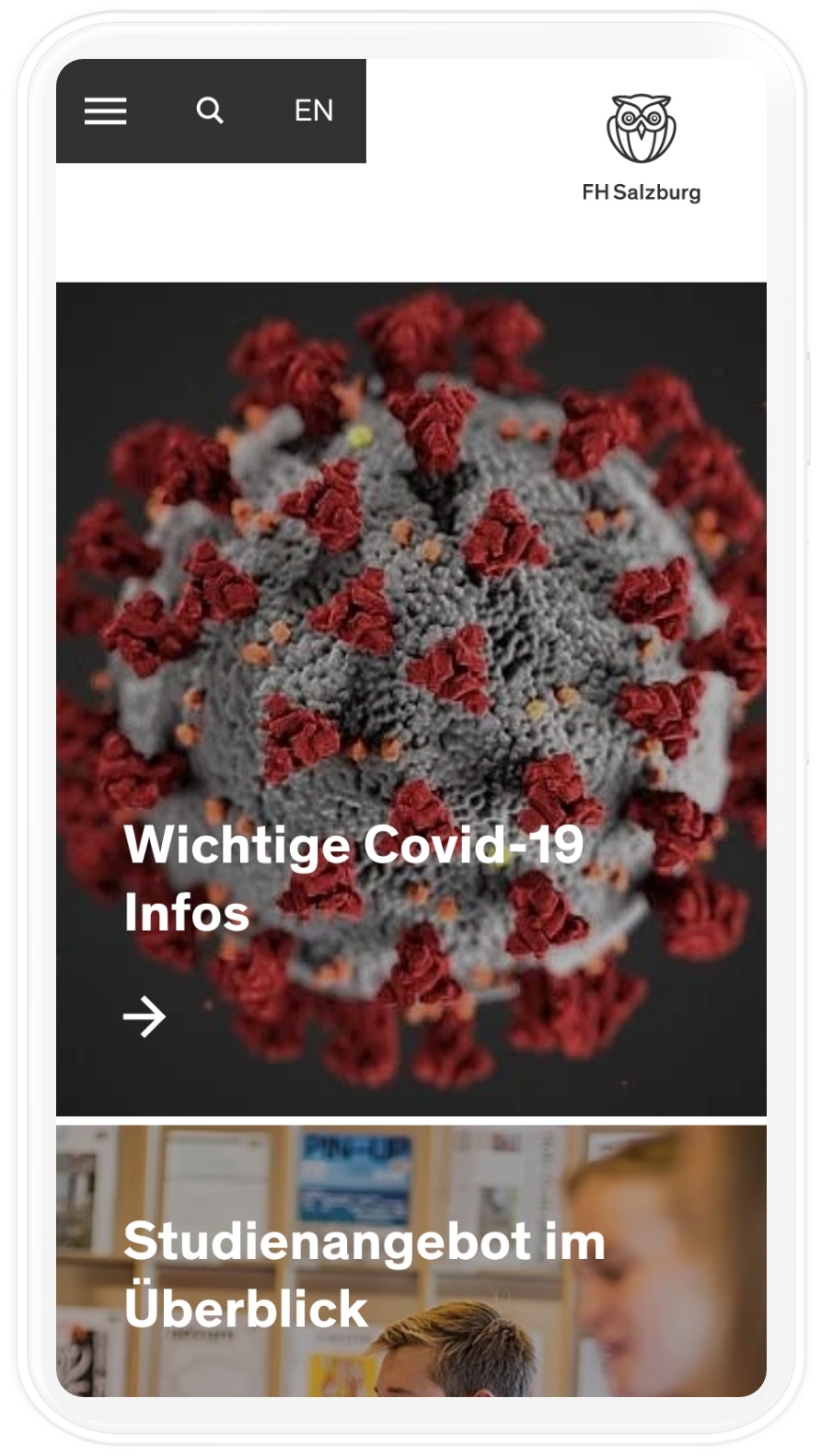Open the hamburger navigation menu
Screen dimensions: 821x1456
click(x=106, y=111)
